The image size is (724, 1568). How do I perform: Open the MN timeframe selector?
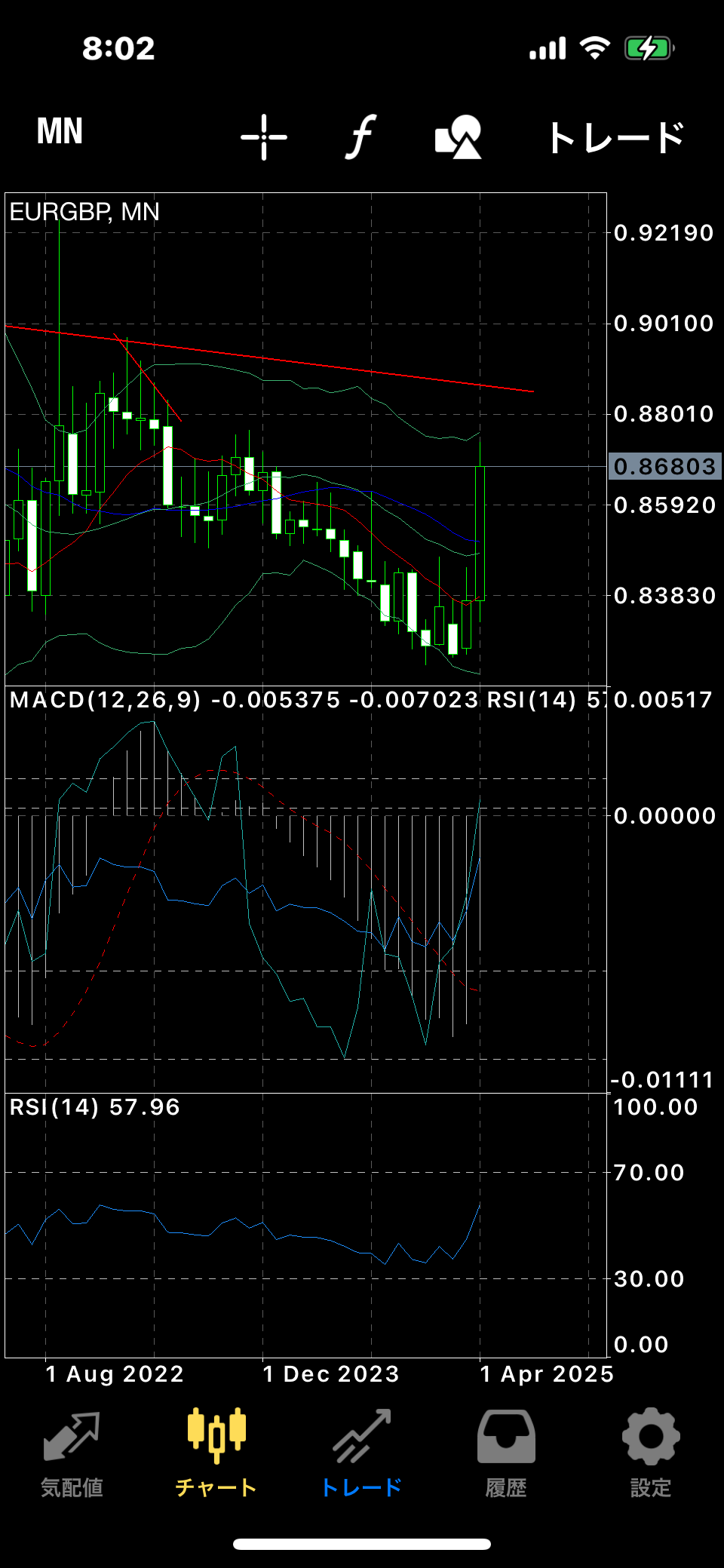(x=60, y=131)
